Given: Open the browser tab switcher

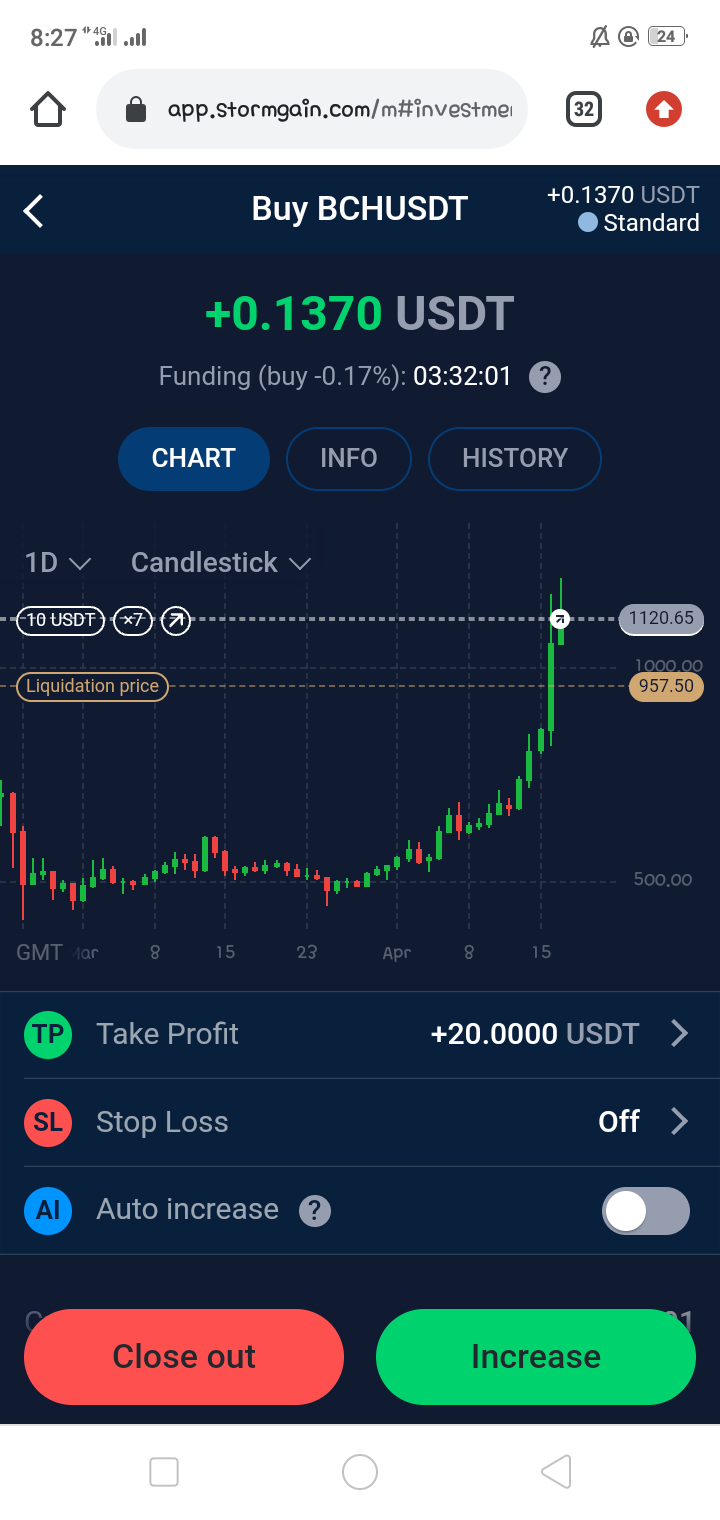Looking at the screenshot, I should [584, 109].
